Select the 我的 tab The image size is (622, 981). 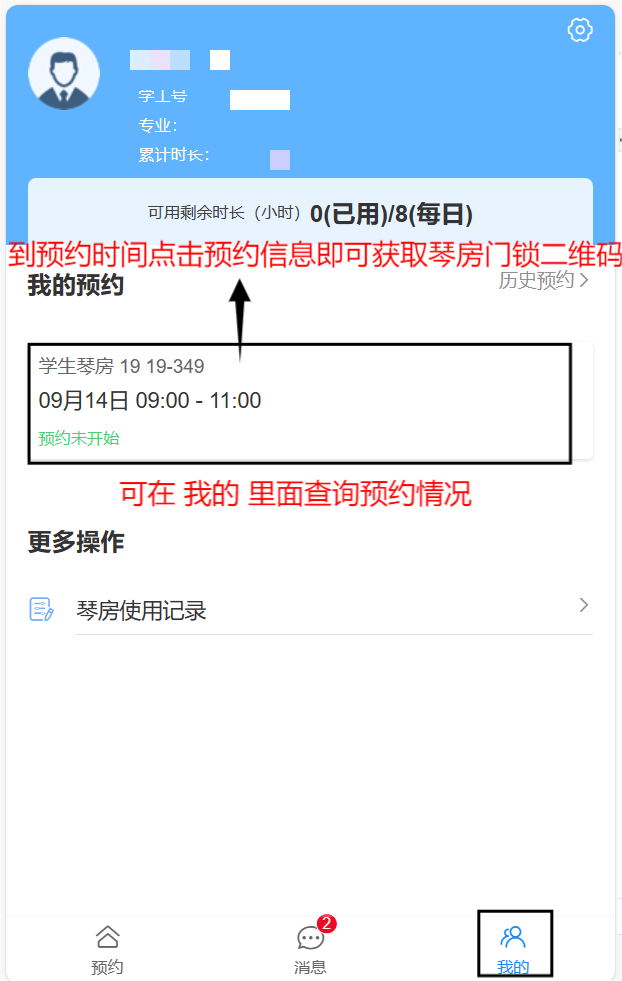point(513,949)
